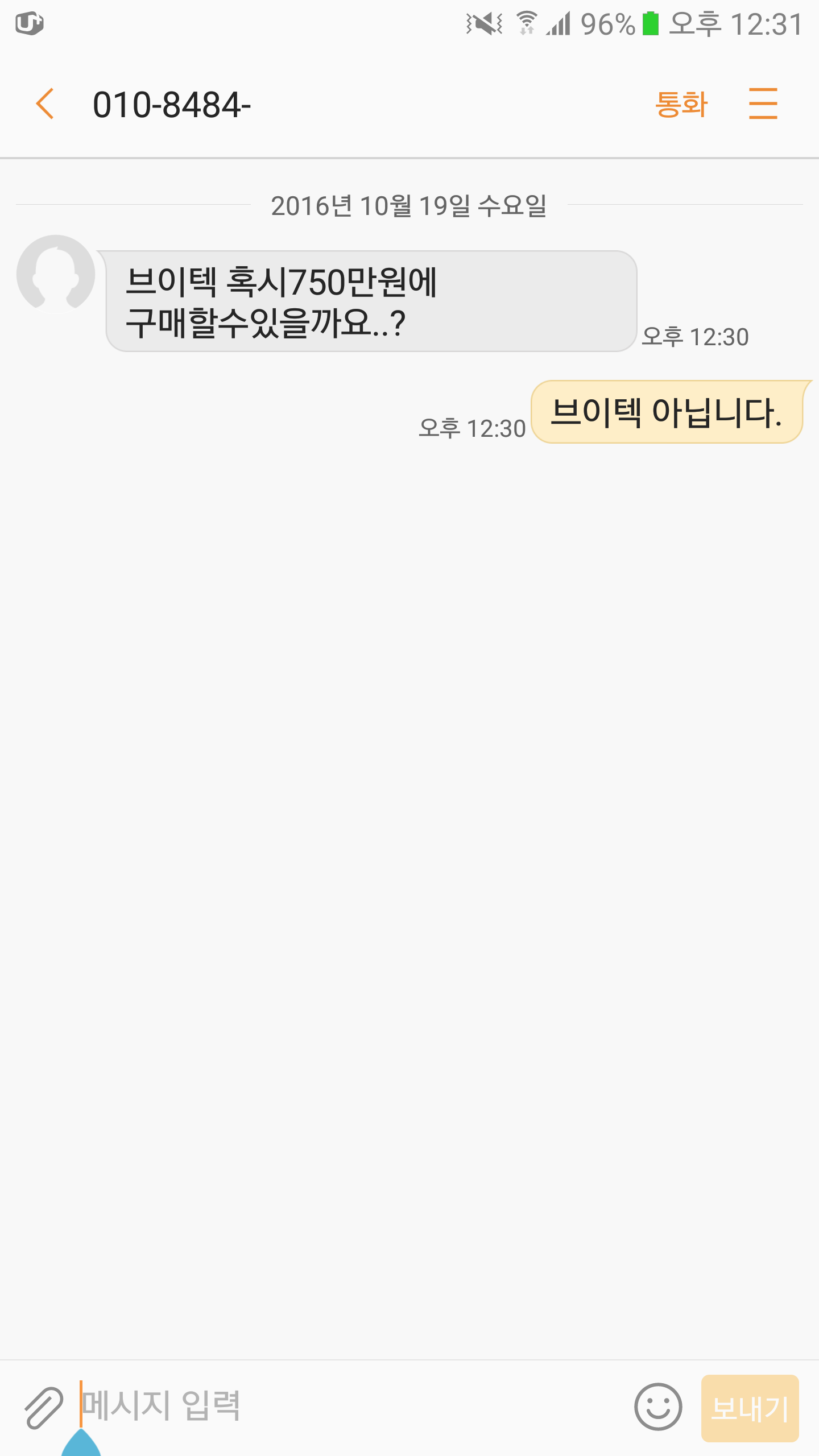Open the emoji picker
The height and width of the screenshot is (1456, 819).
tap(657, 1407)
